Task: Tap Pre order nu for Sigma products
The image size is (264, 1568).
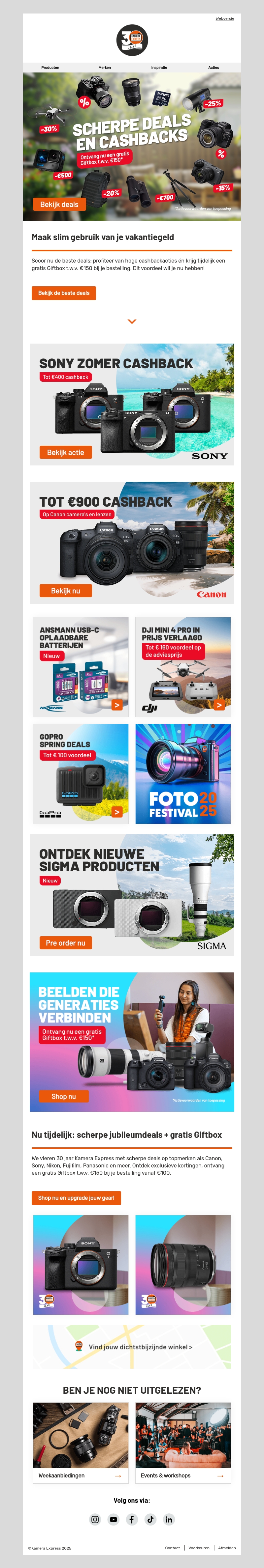Action: point(65,943)
